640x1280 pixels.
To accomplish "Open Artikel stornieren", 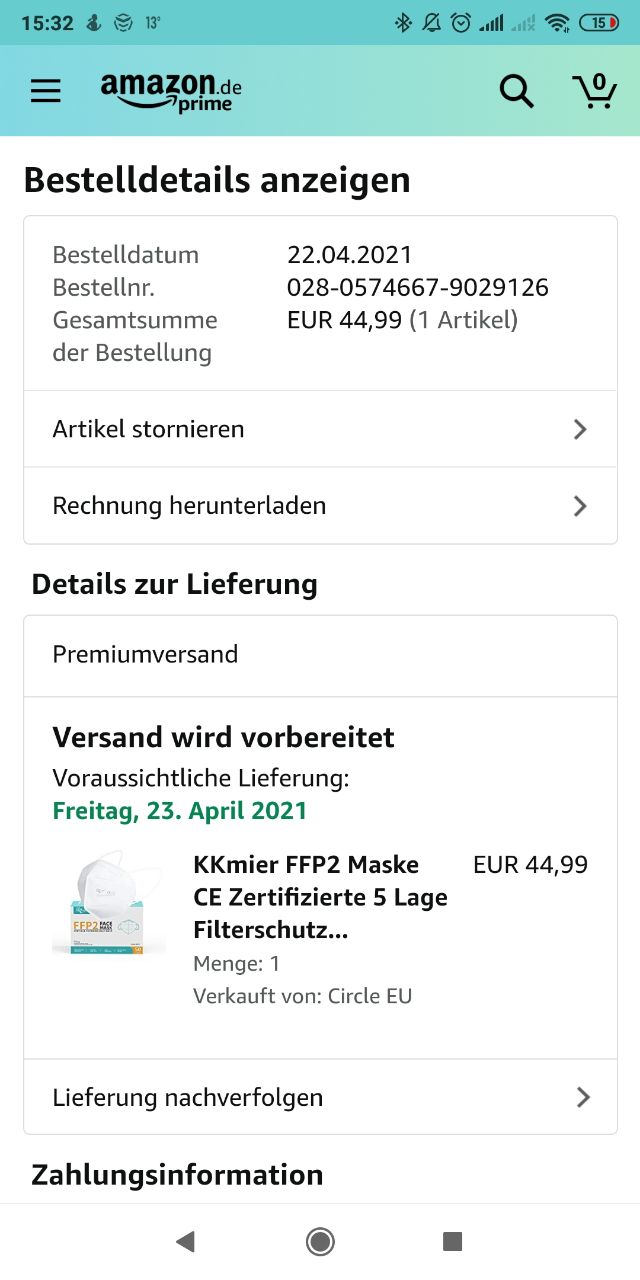I will [320, 429].
